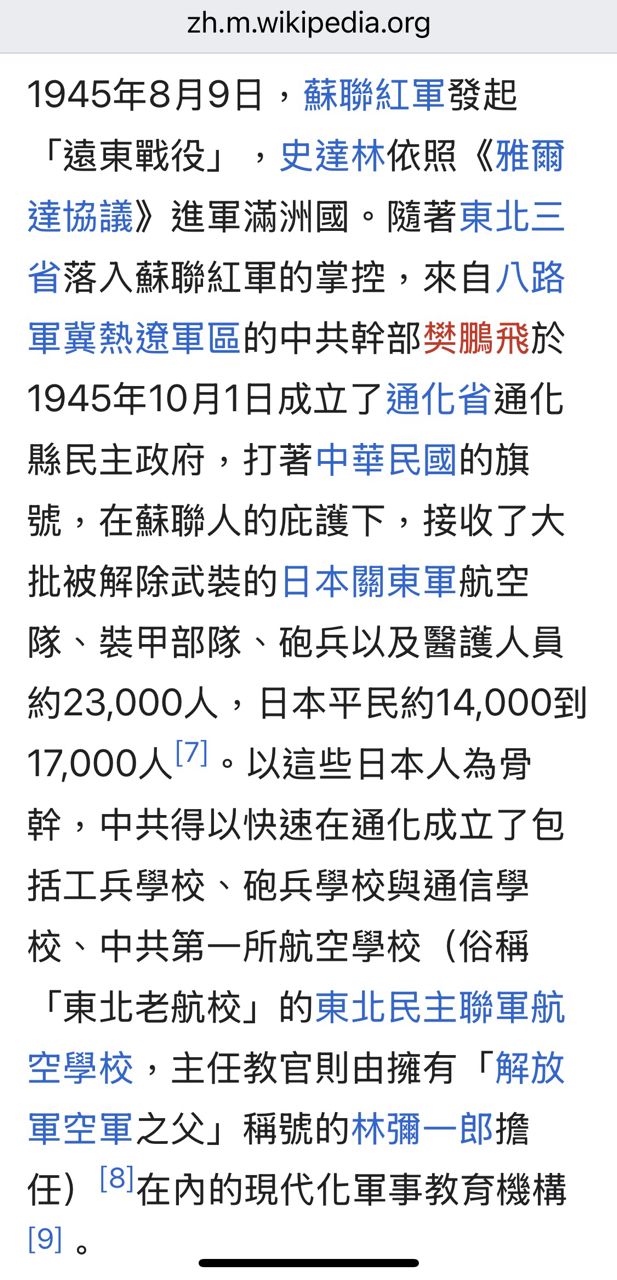This screenshot has width=617, height=1280.
Task: Tap the zh.m.wikipedia.org address bar
Action: pyautogui.click(x=308, y=24)
